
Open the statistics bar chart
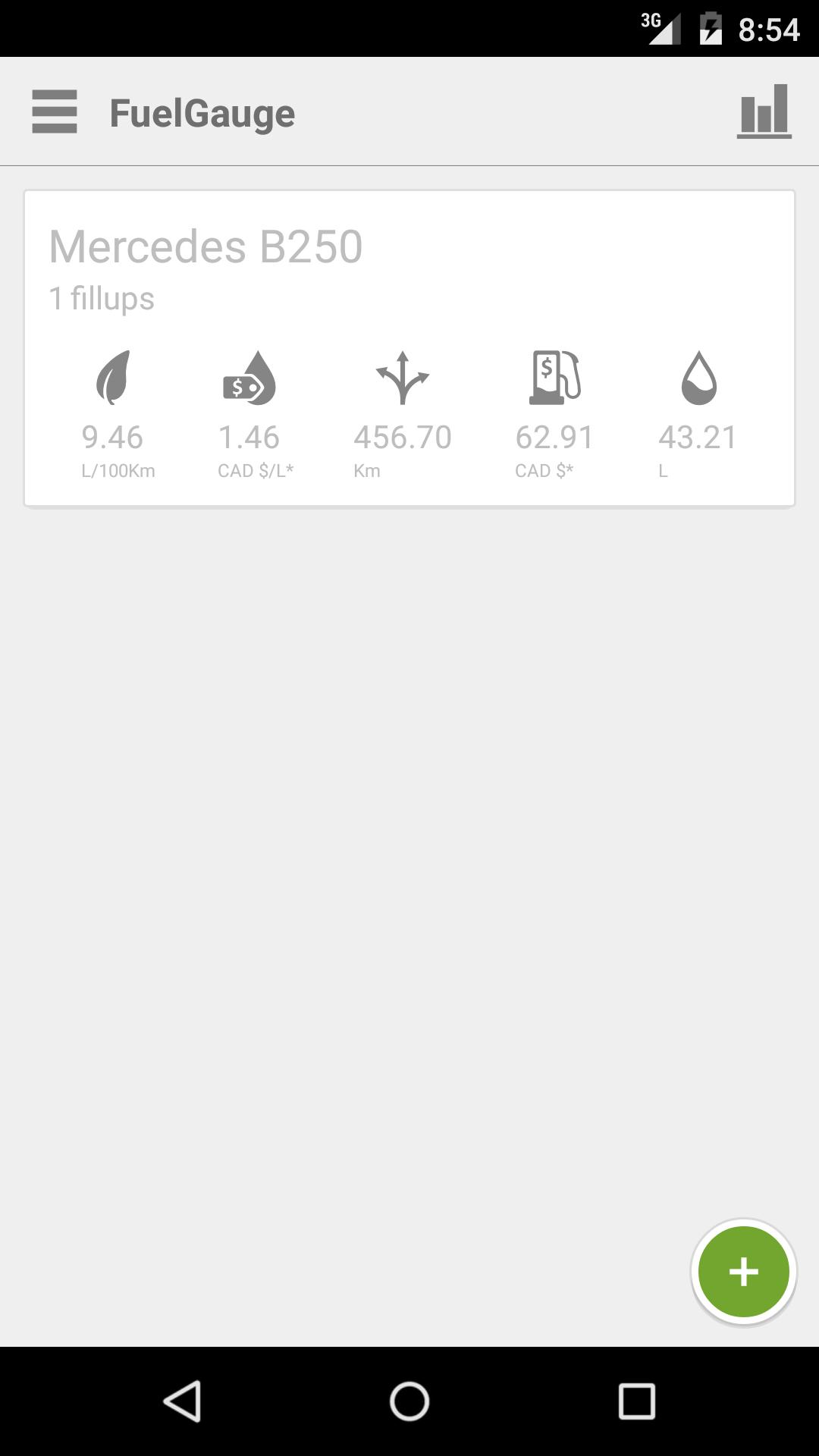764,111
